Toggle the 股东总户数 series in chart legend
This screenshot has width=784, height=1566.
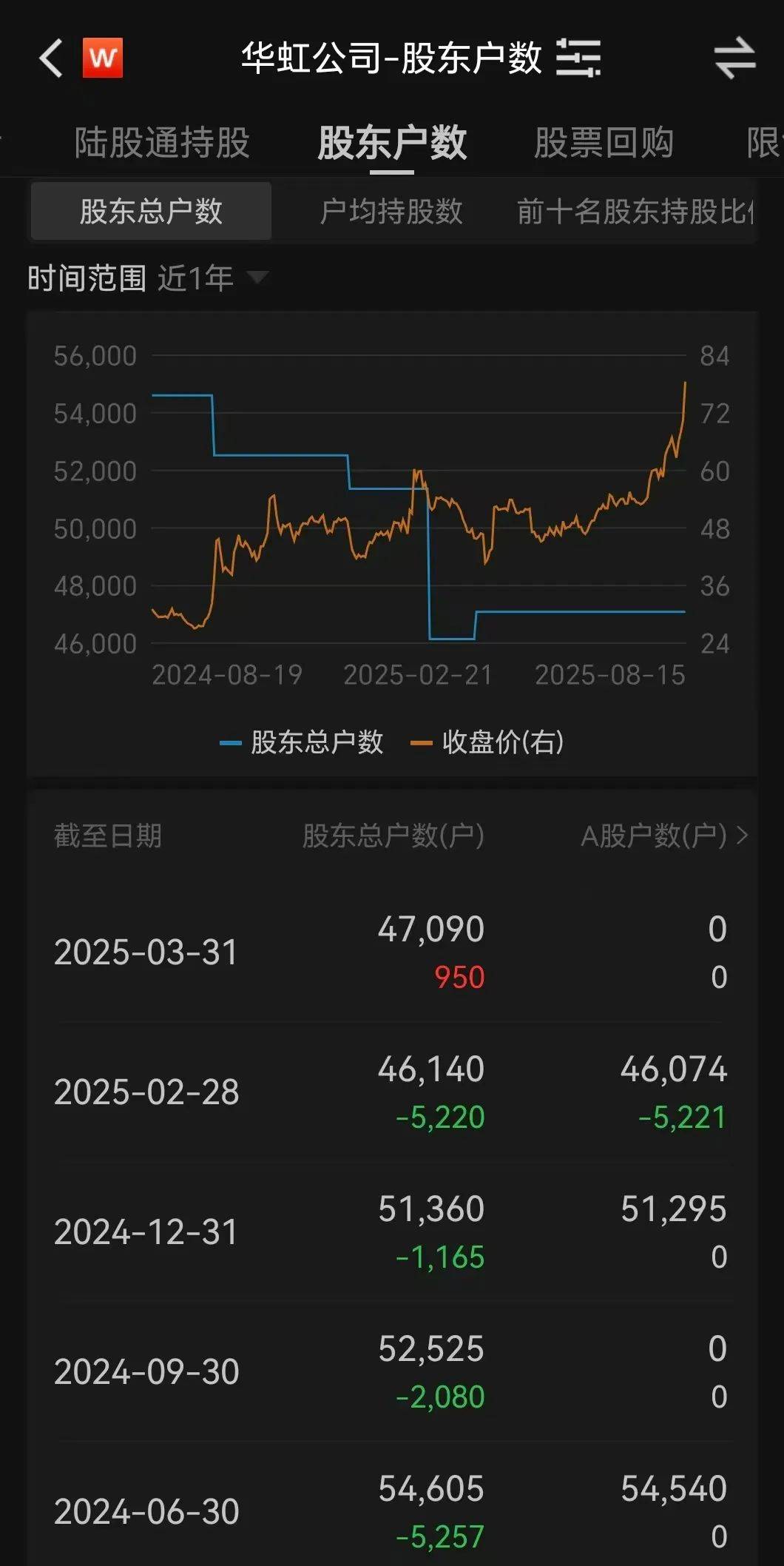tap(303, 742)
